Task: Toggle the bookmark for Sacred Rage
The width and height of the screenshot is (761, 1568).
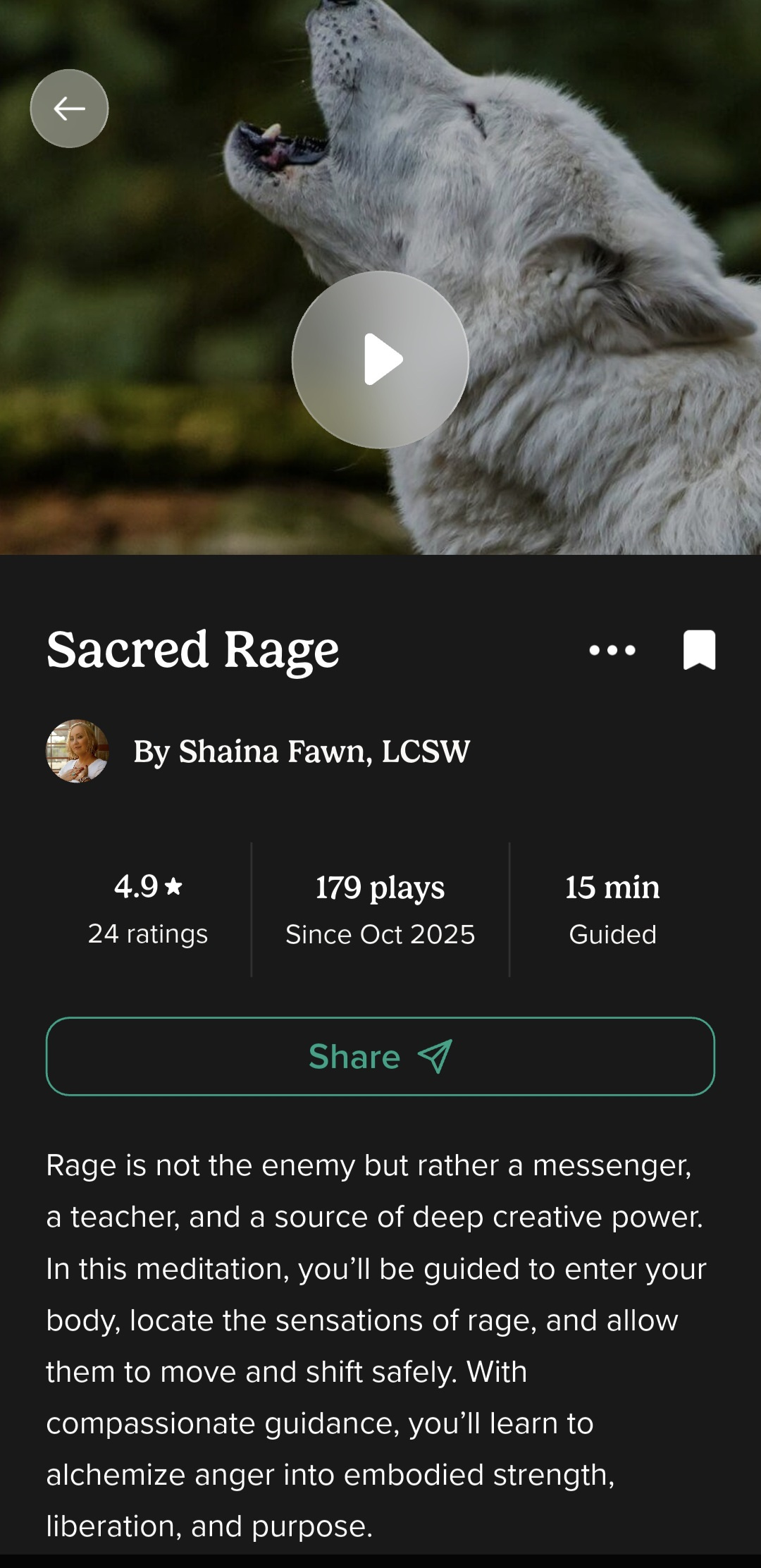Action: [x=699, y=649]
